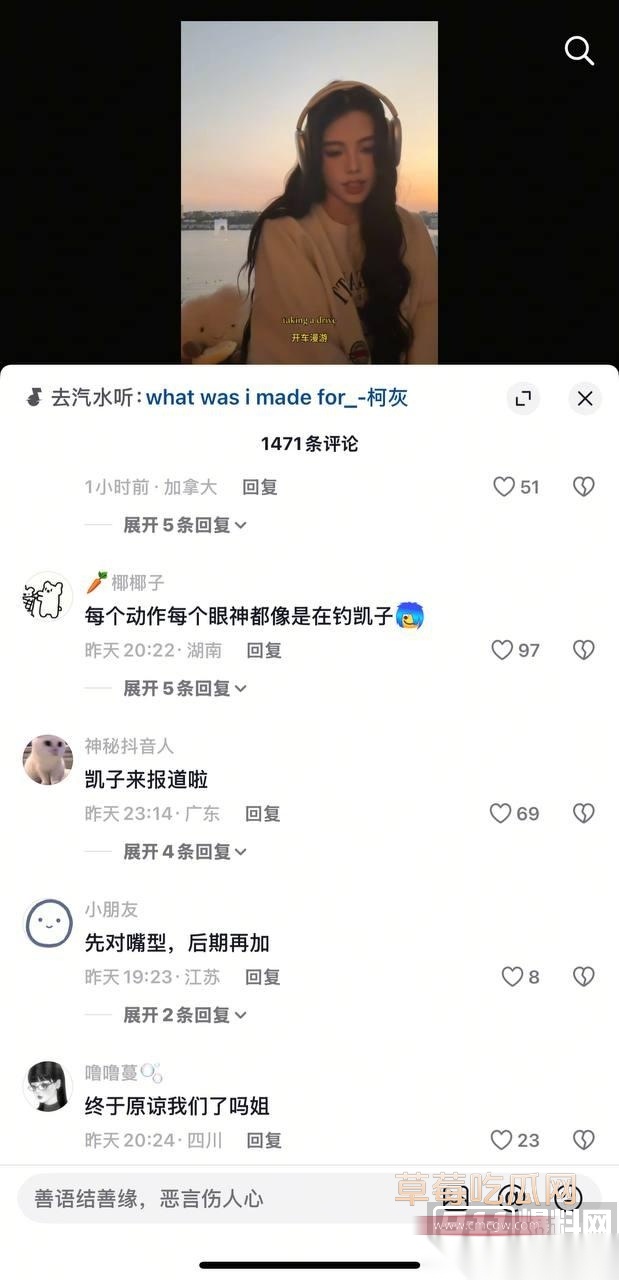The height and width of the screenshot is (1280, 619).
Task: Dislike 神秘抖音人's comment
Action: 584,813
